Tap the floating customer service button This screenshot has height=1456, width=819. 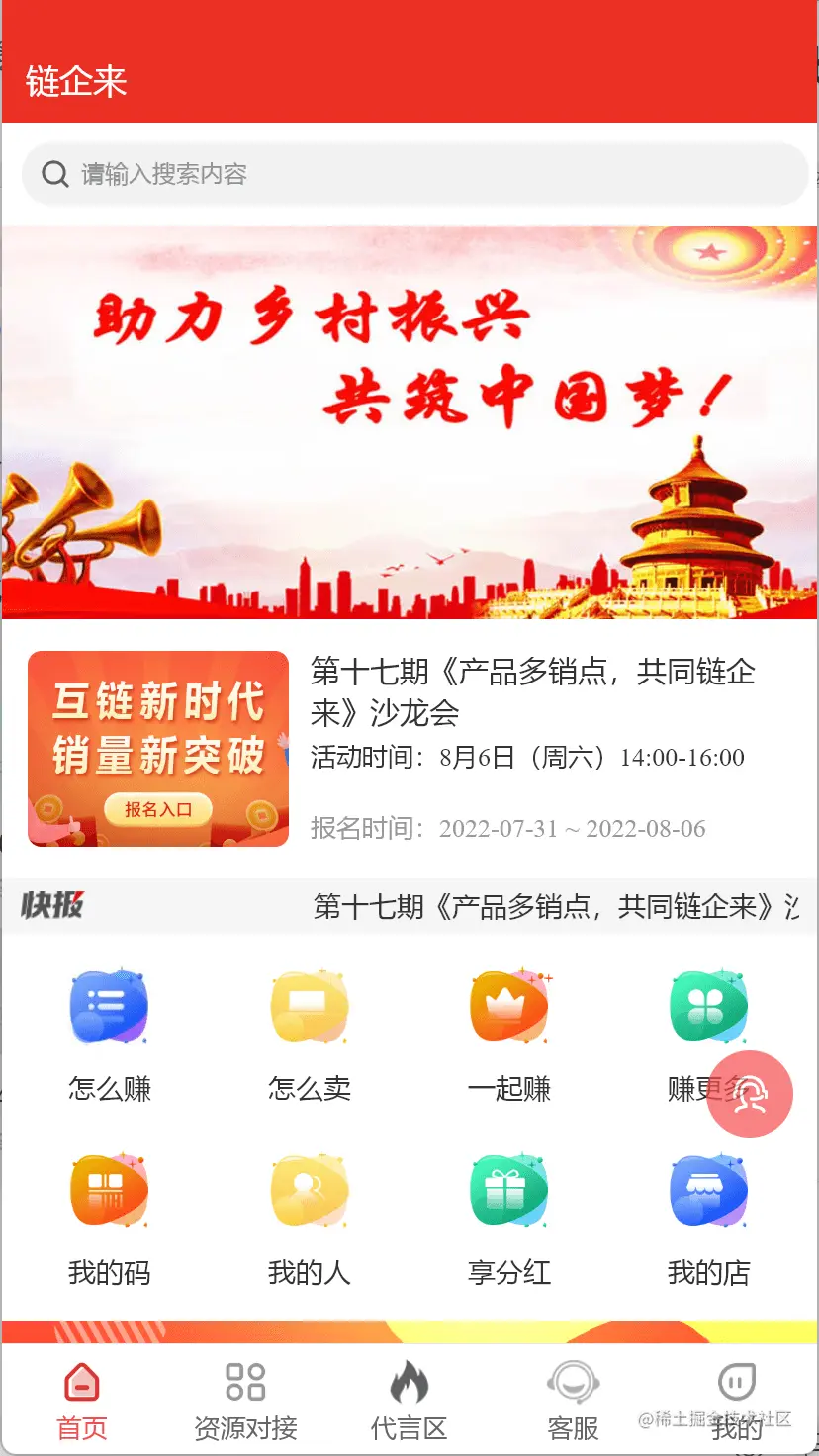click(750, 1094)
